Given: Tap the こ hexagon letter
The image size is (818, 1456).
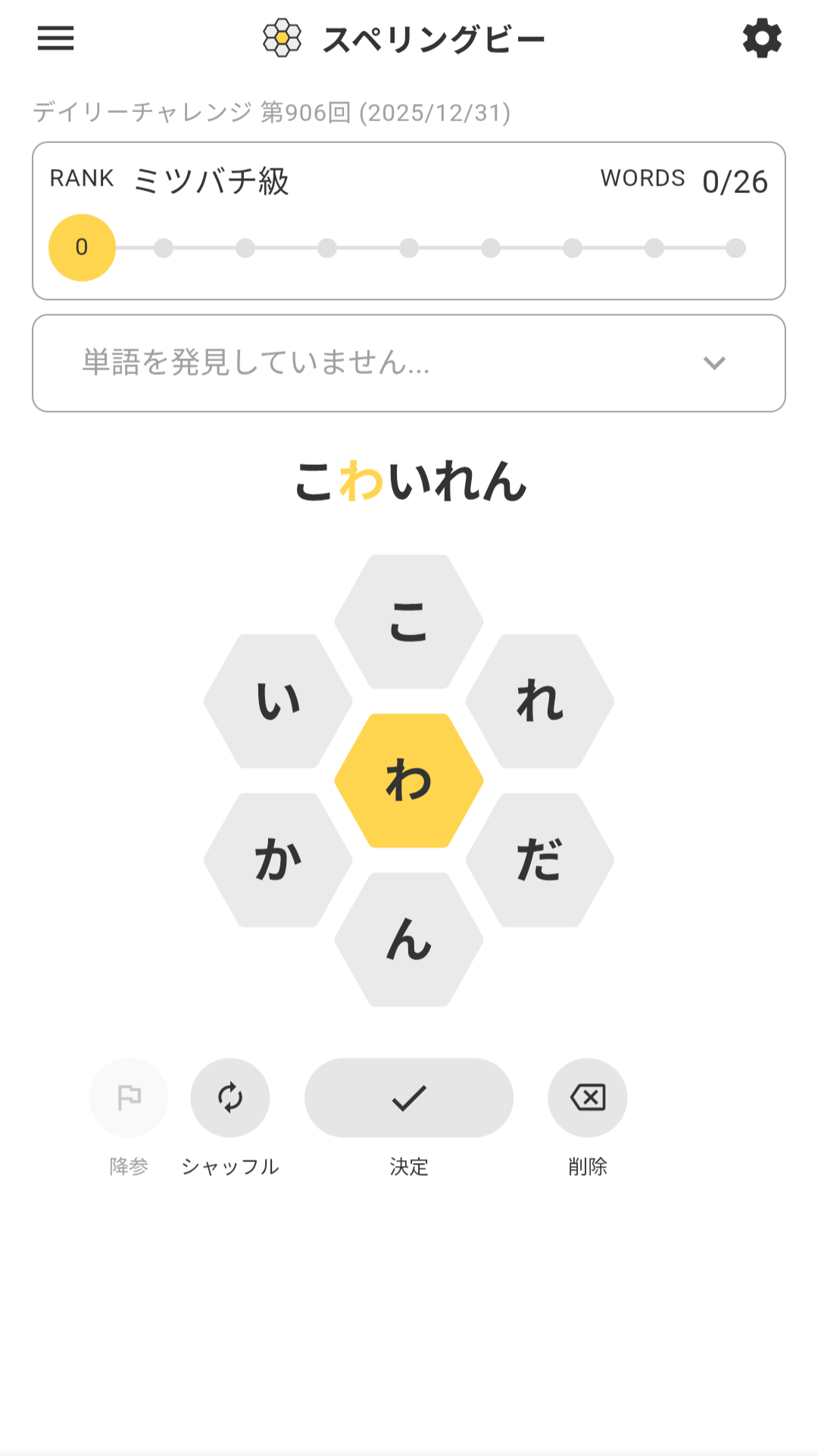Looking at the screenshot, I should point(409,622).
